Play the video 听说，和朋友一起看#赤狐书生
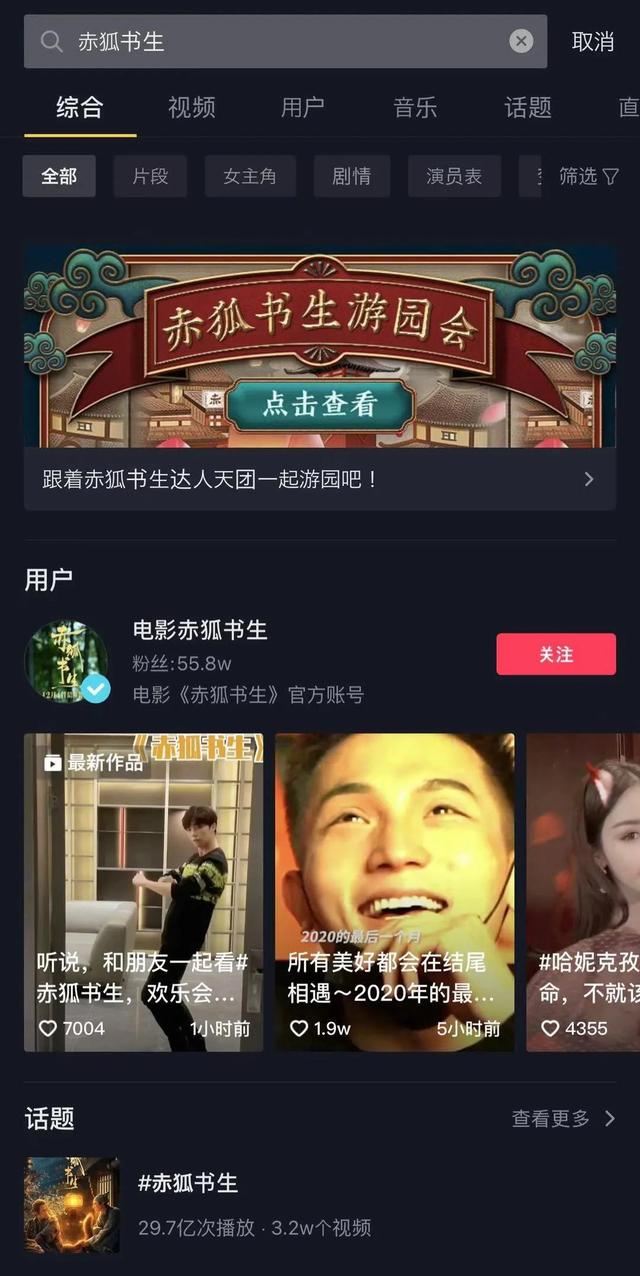 [144, 892]
